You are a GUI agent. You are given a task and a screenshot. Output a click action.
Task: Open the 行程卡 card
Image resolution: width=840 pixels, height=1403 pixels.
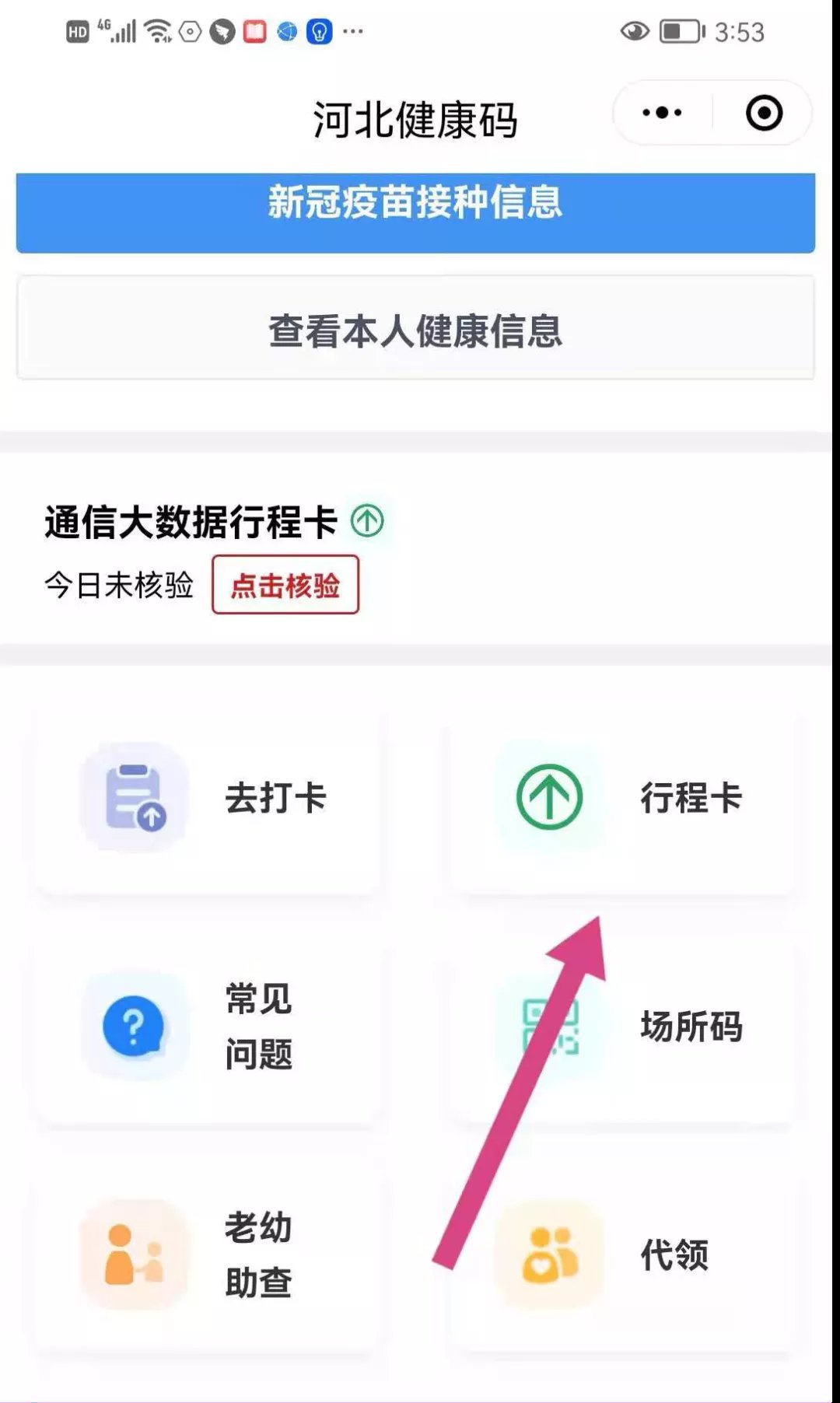pyautogui.click(x=622, y=799)
